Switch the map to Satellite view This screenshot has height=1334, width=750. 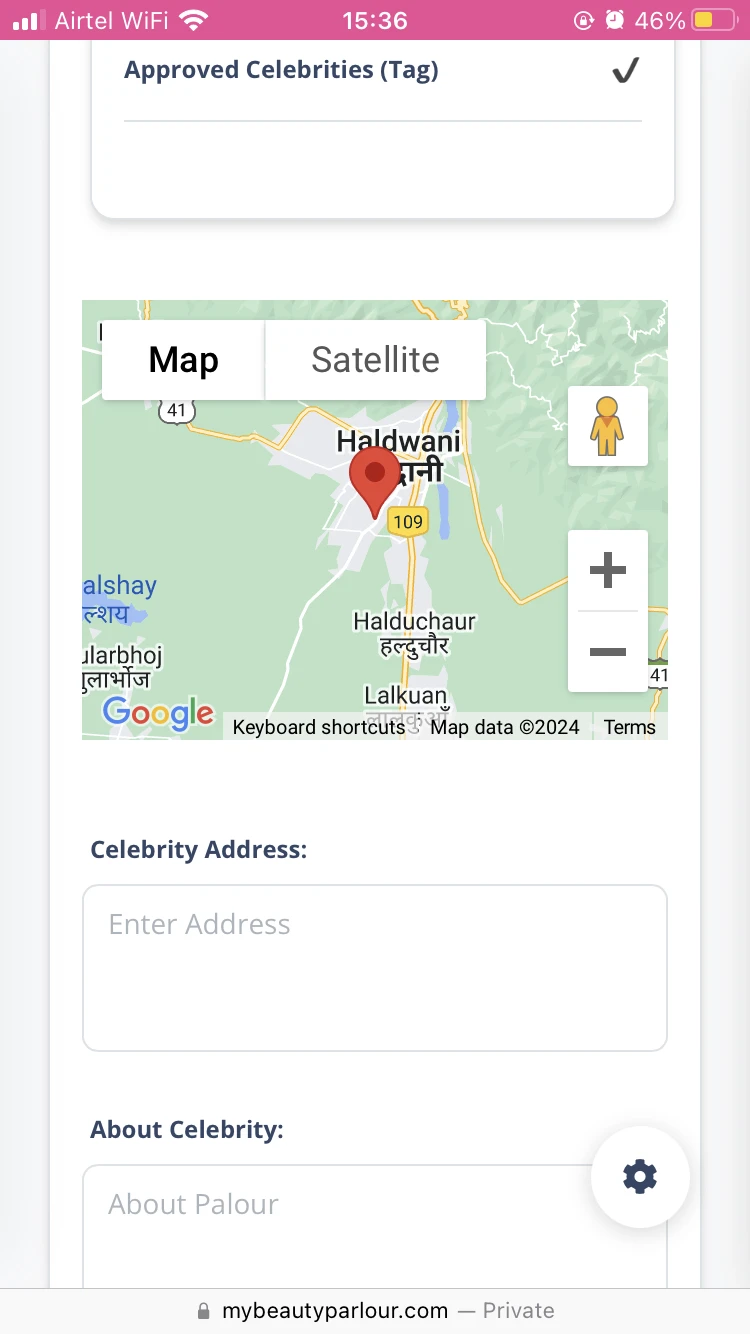(x=375, y=360)
